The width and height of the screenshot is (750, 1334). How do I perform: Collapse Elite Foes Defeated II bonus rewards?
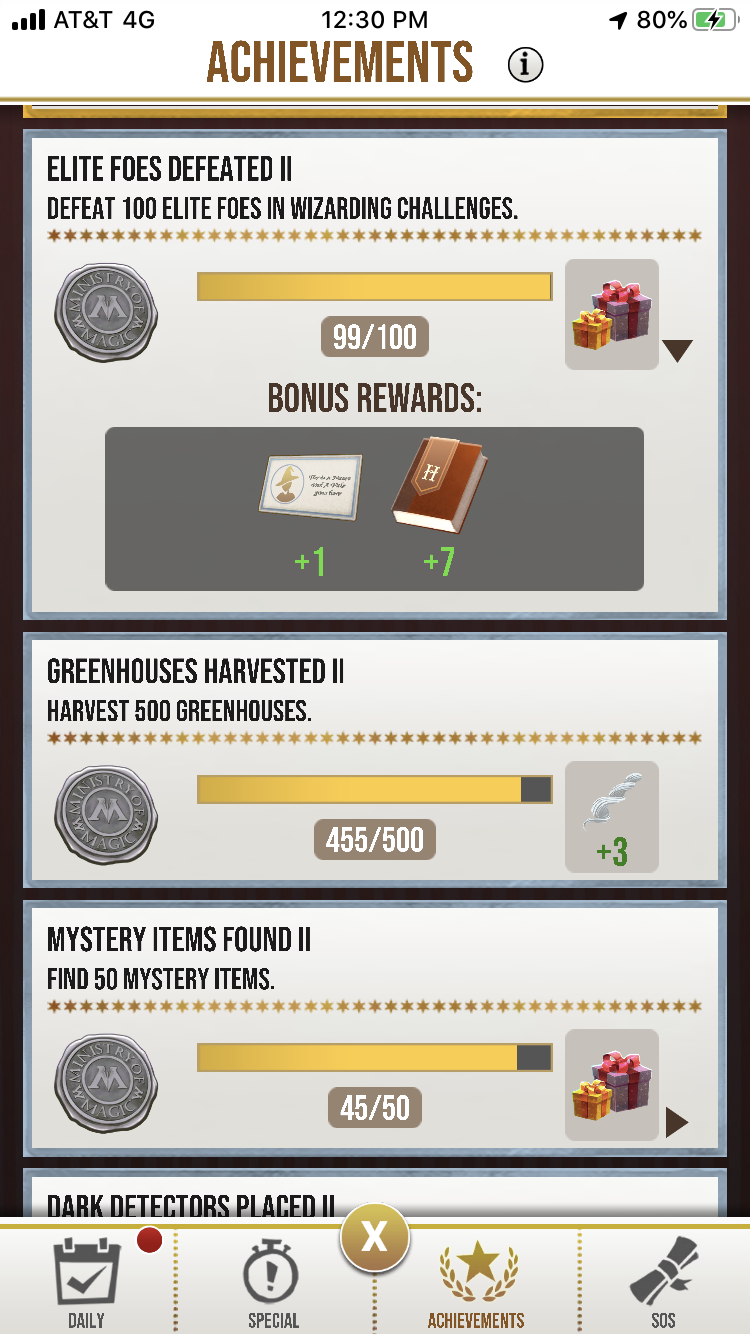[x=677, y=351]
